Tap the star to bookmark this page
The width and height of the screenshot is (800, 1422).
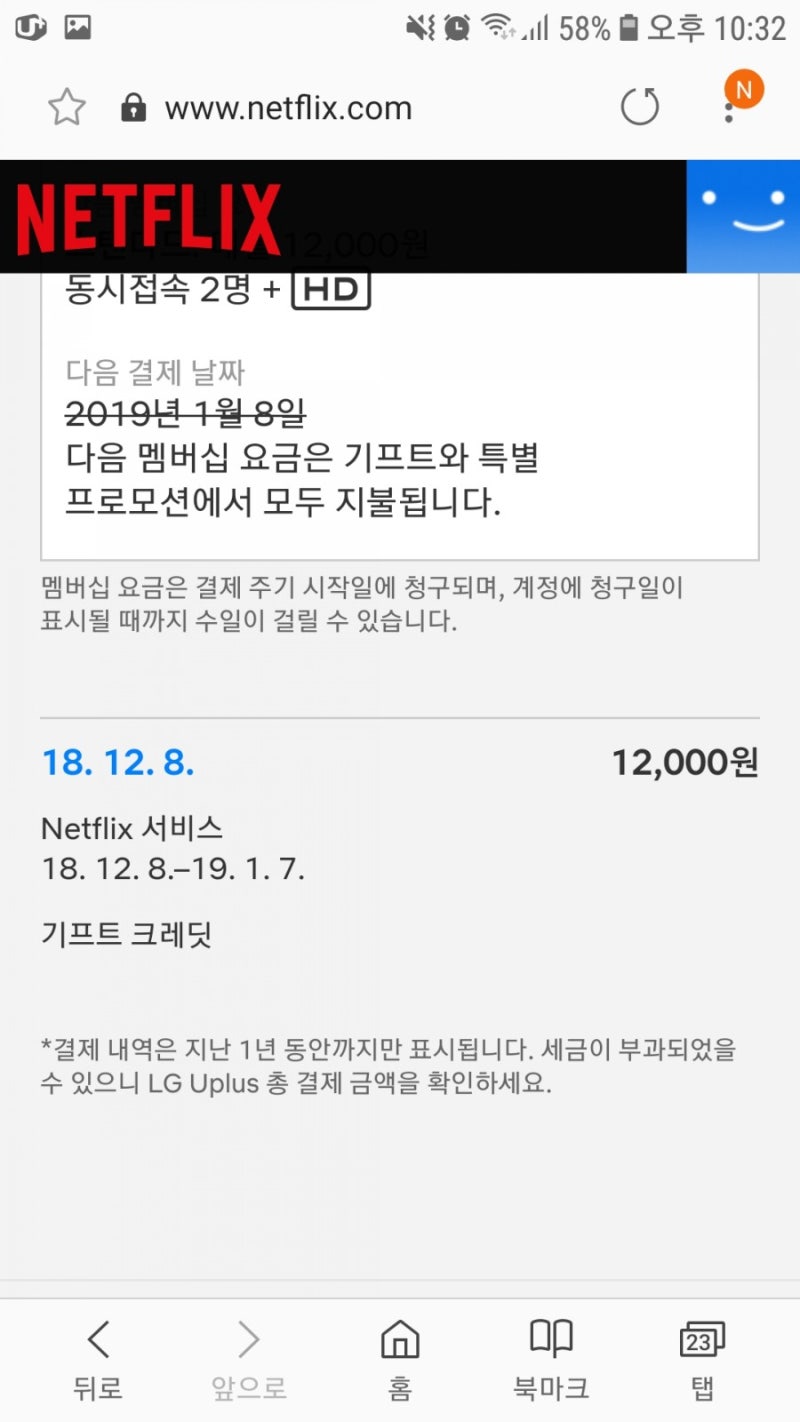tap(65, 106)
